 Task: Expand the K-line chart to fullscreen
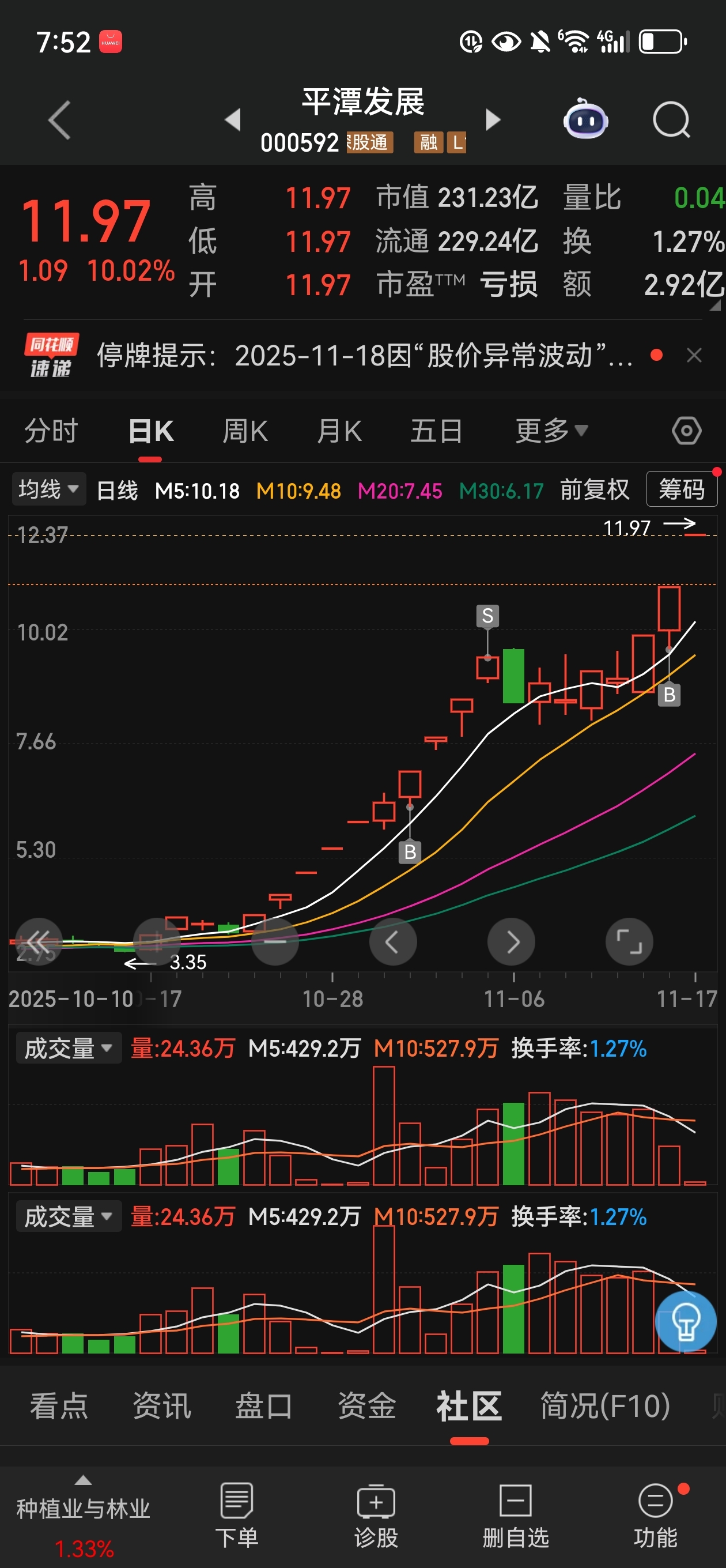click(629, 941)
